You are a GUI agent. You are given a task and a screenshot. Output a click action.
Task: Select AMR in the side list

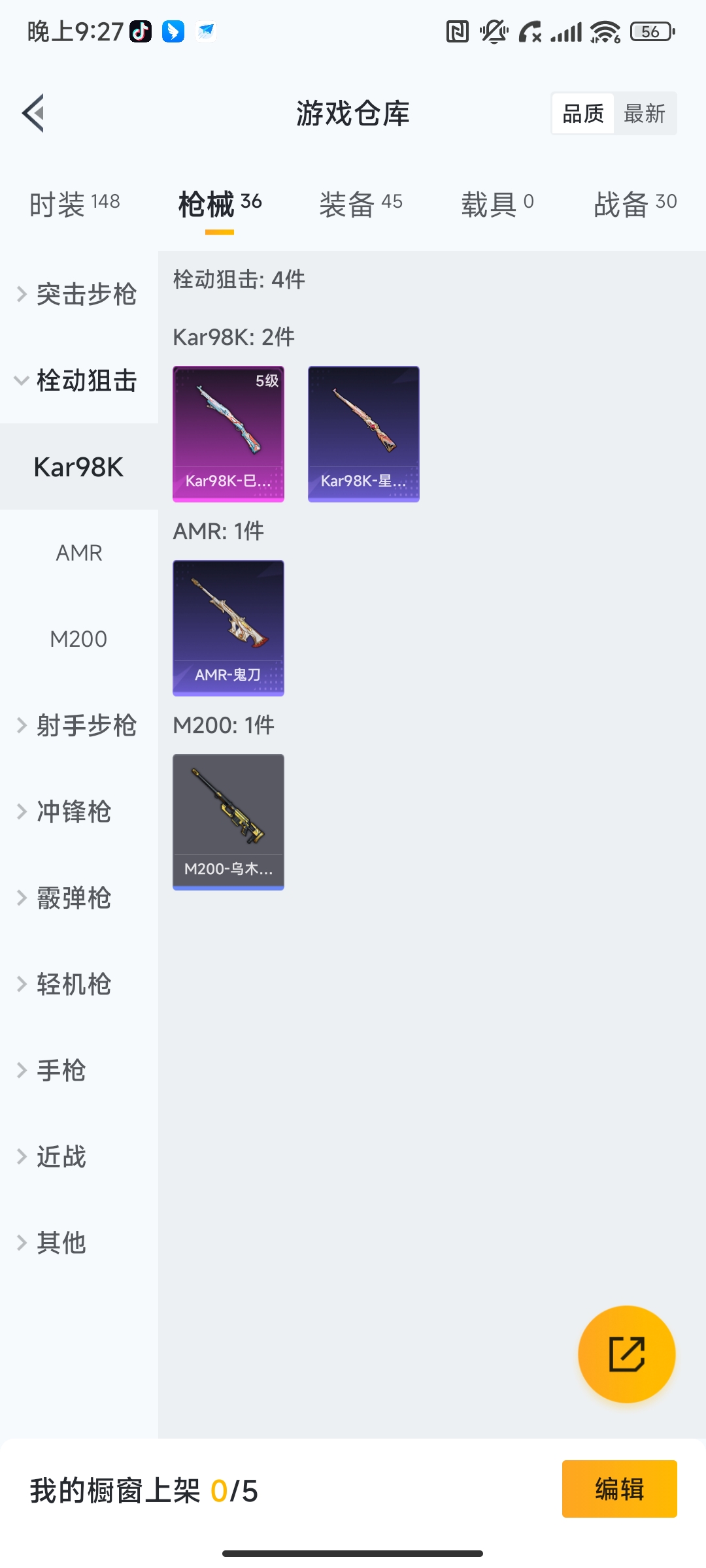(x=79, y=553)
